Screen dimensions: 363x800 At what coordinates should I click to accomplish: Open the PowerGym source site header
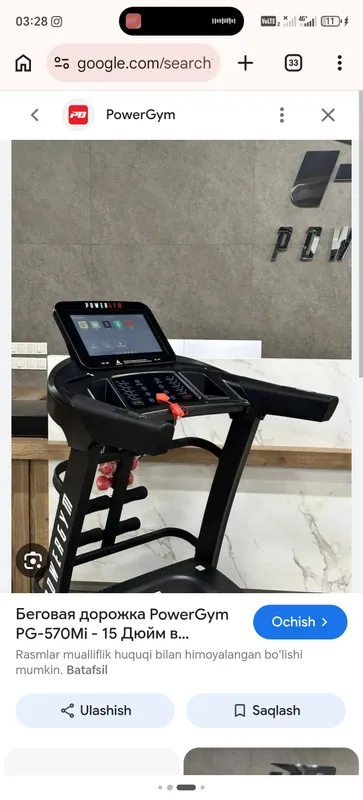(x=140, y=115)
